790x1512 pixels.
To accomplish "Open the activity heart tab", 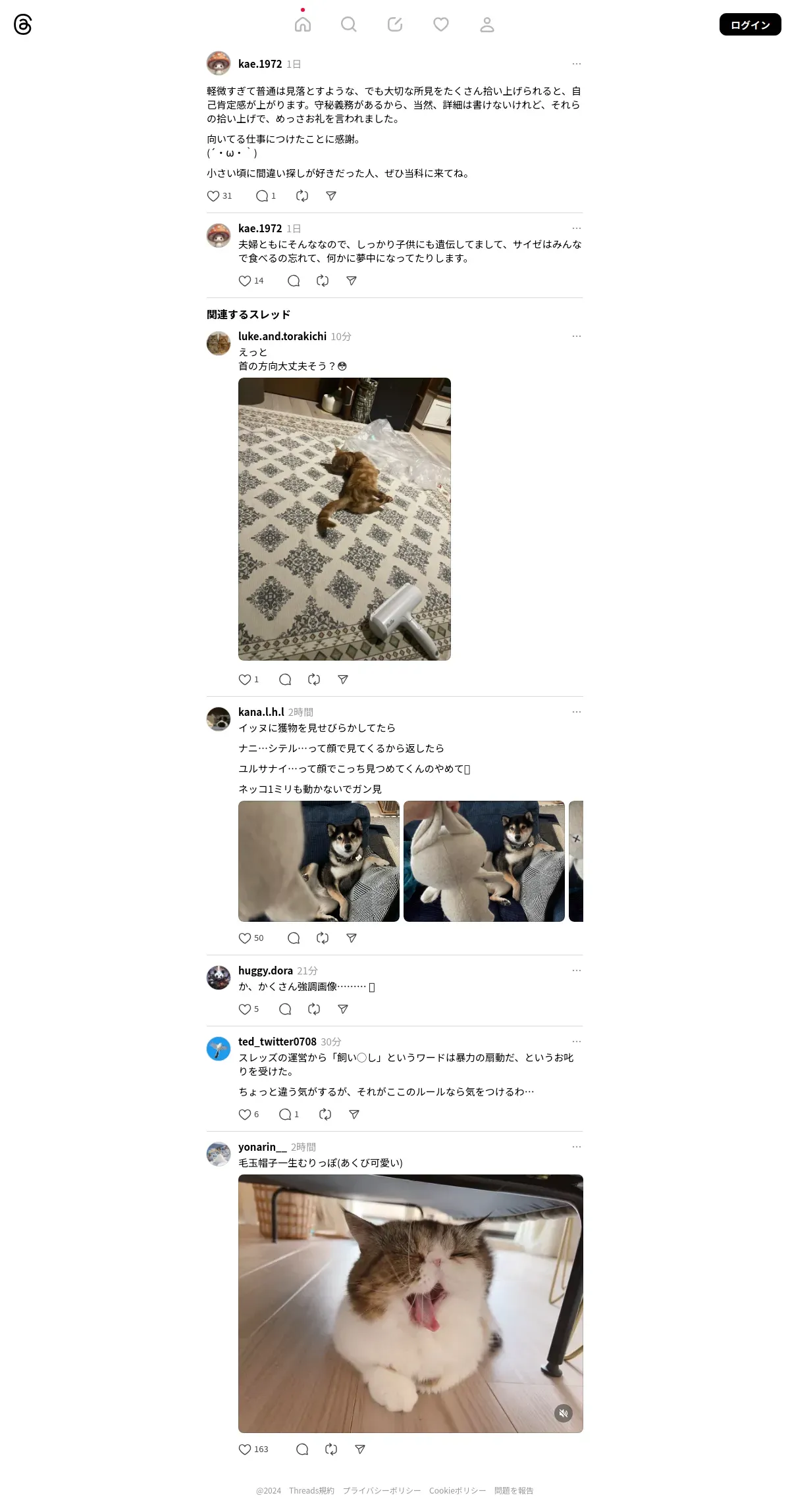I will 441,24.
